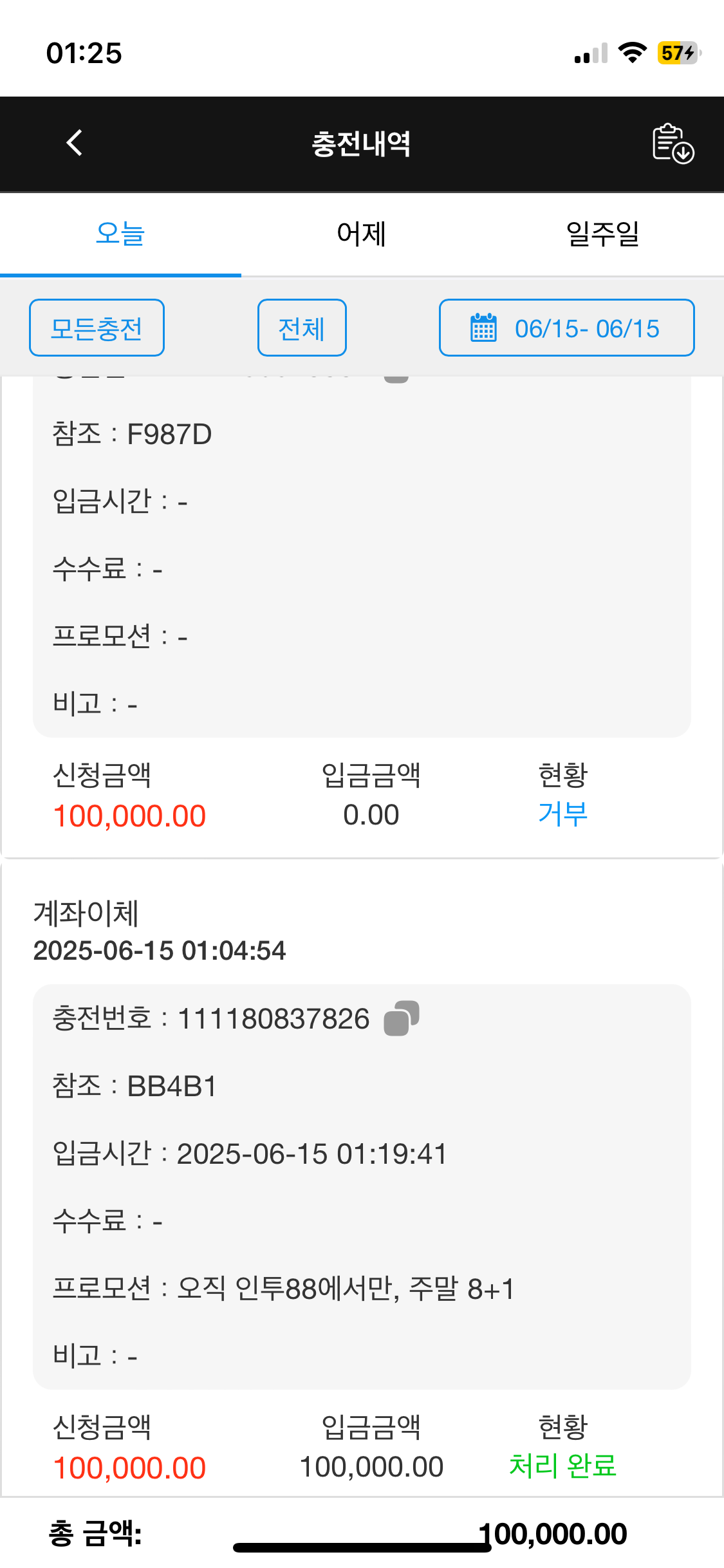Screen dimensions: 724x1568
Task: Open the 06/15- 06/15 date range picker
Action: 566,328
